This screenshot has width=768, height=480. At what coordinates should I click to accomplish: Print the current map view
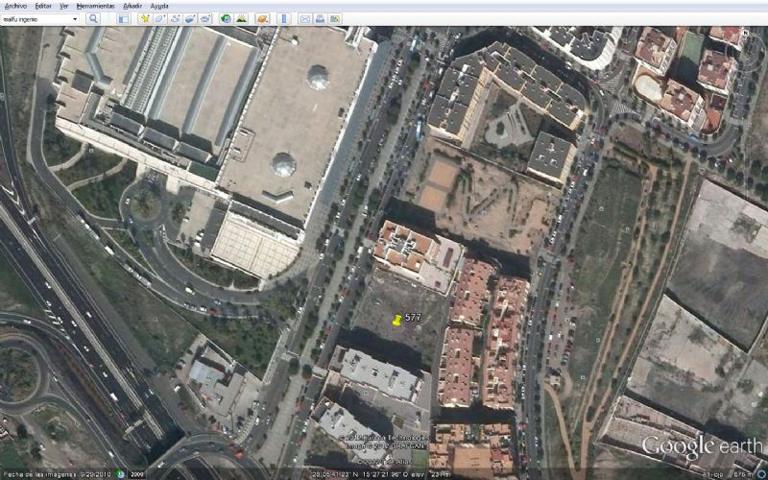(x=320, y=18)
